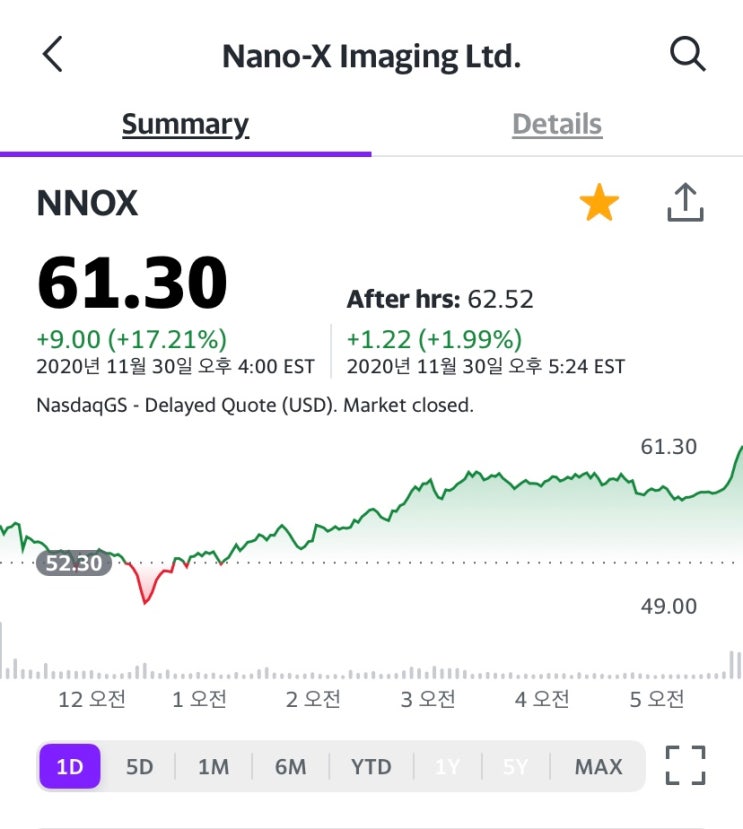Viewport: 743px width, 829px height.
Task: Tap the back arrow to go back
Action: (53, 55)
